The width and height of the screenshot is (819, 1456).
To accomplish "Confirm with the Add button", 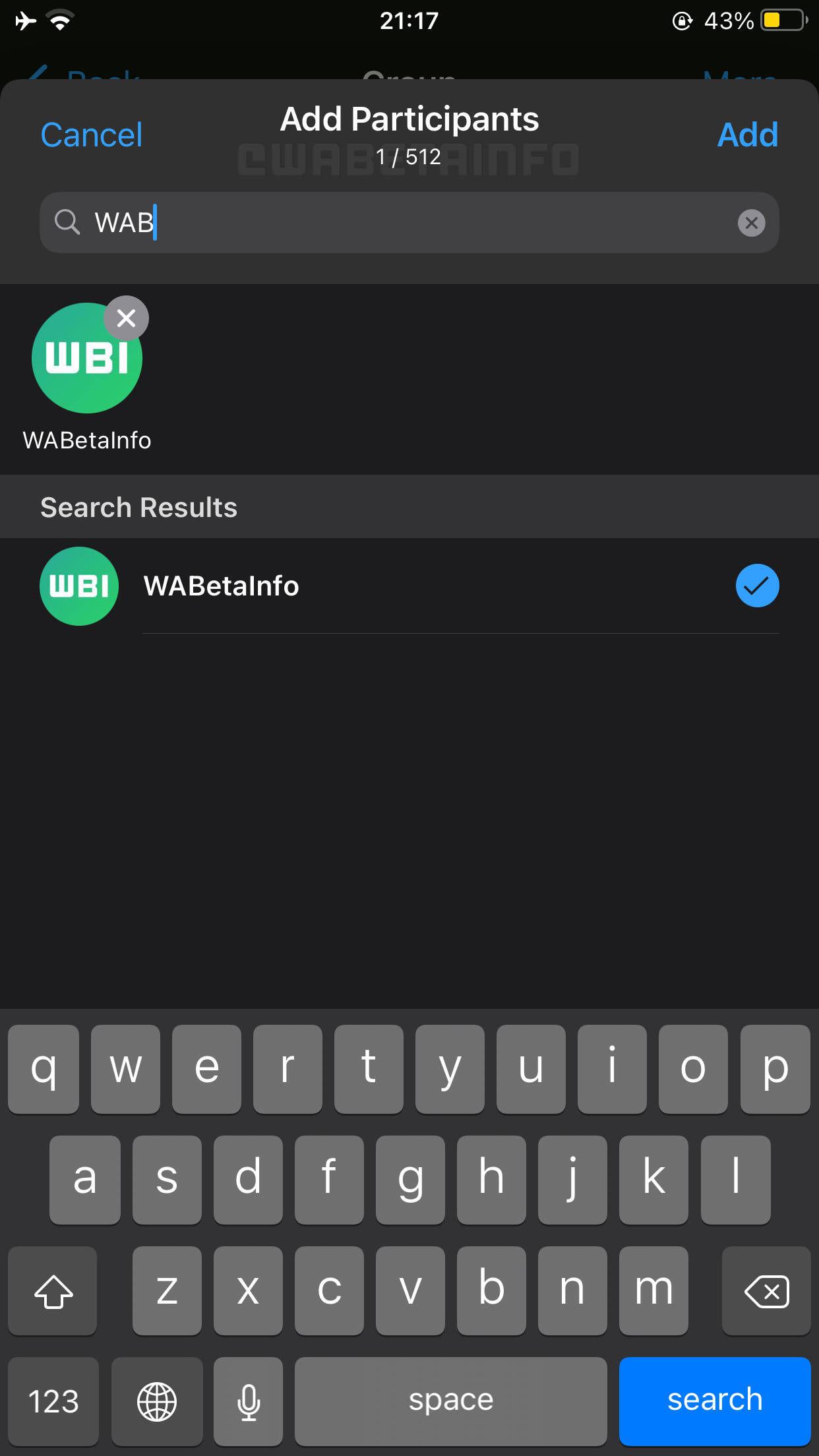I will [x=747, y=135].
